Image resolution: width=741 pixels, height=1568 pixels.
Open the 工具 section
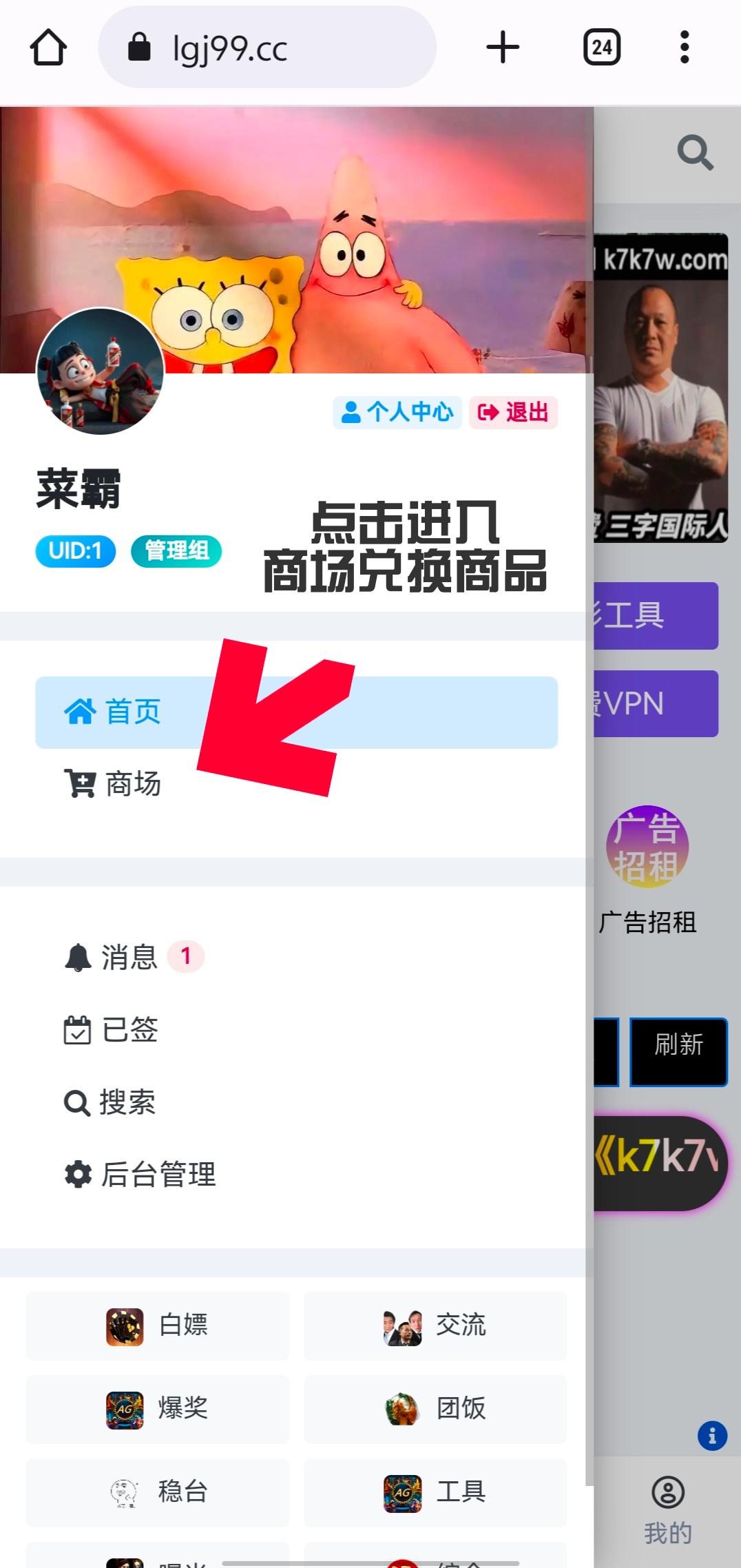[435, 1492]
